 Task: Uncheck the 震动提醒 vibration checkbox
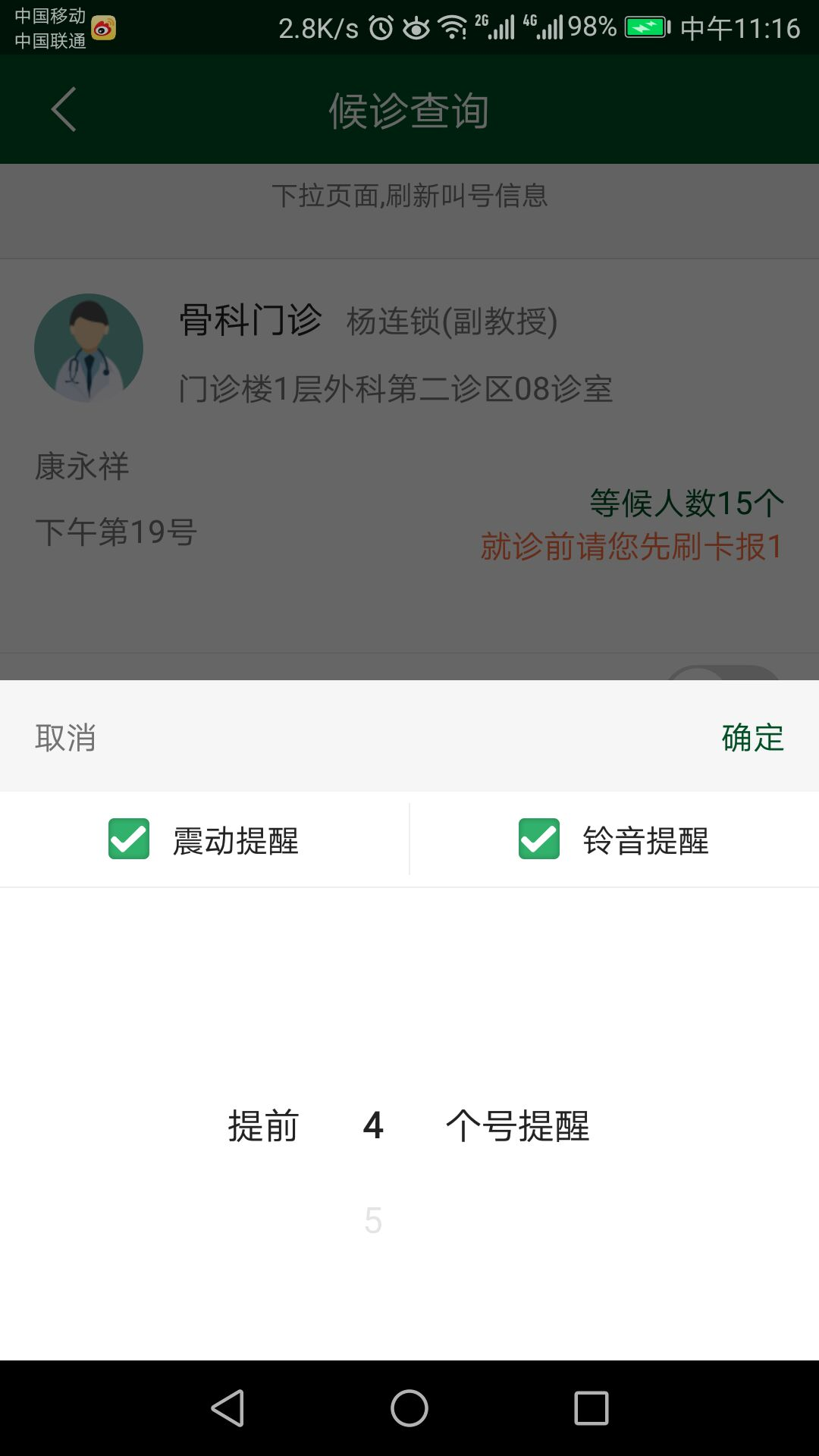(129, 839)
